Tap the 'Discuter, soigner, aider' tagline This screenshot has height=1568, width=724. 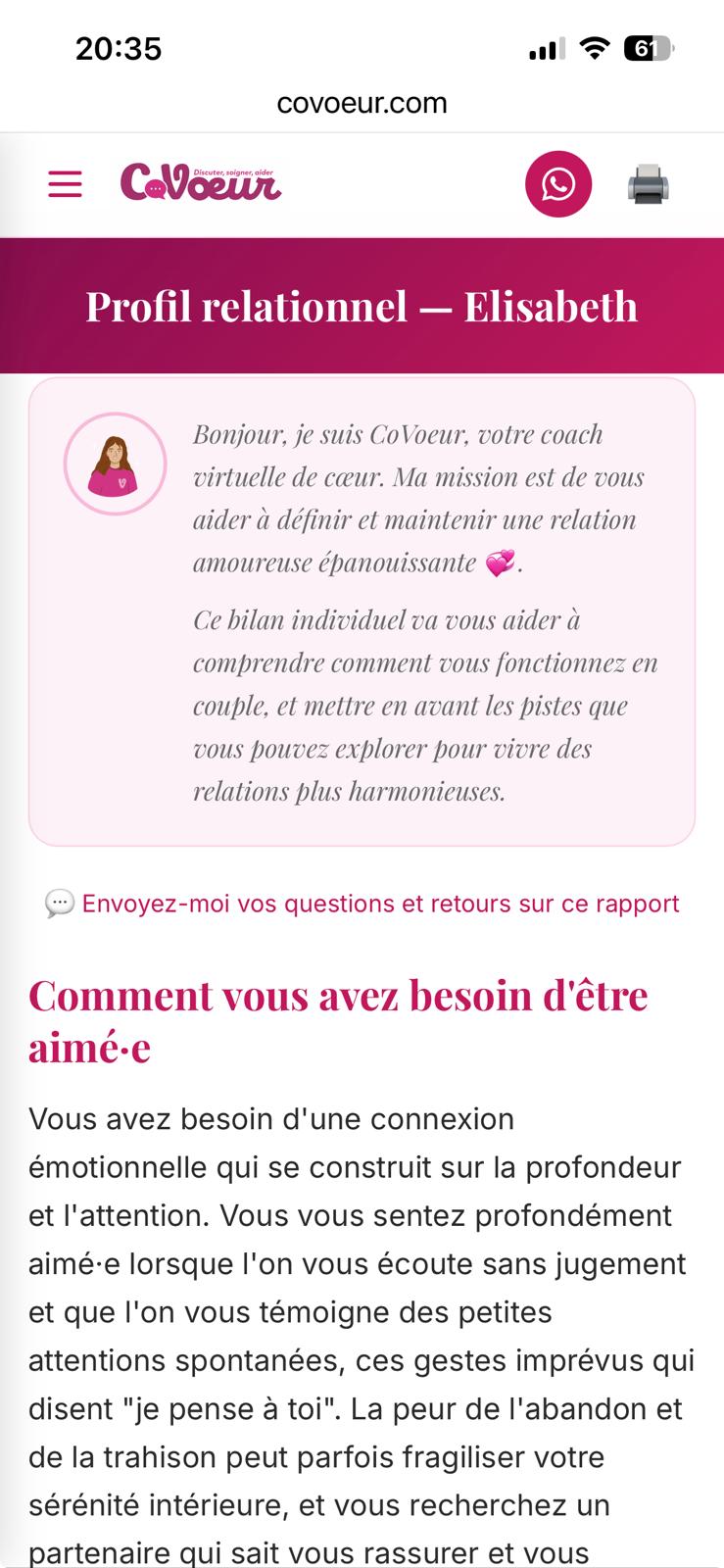pyautogui.click(x=233, y=170)
